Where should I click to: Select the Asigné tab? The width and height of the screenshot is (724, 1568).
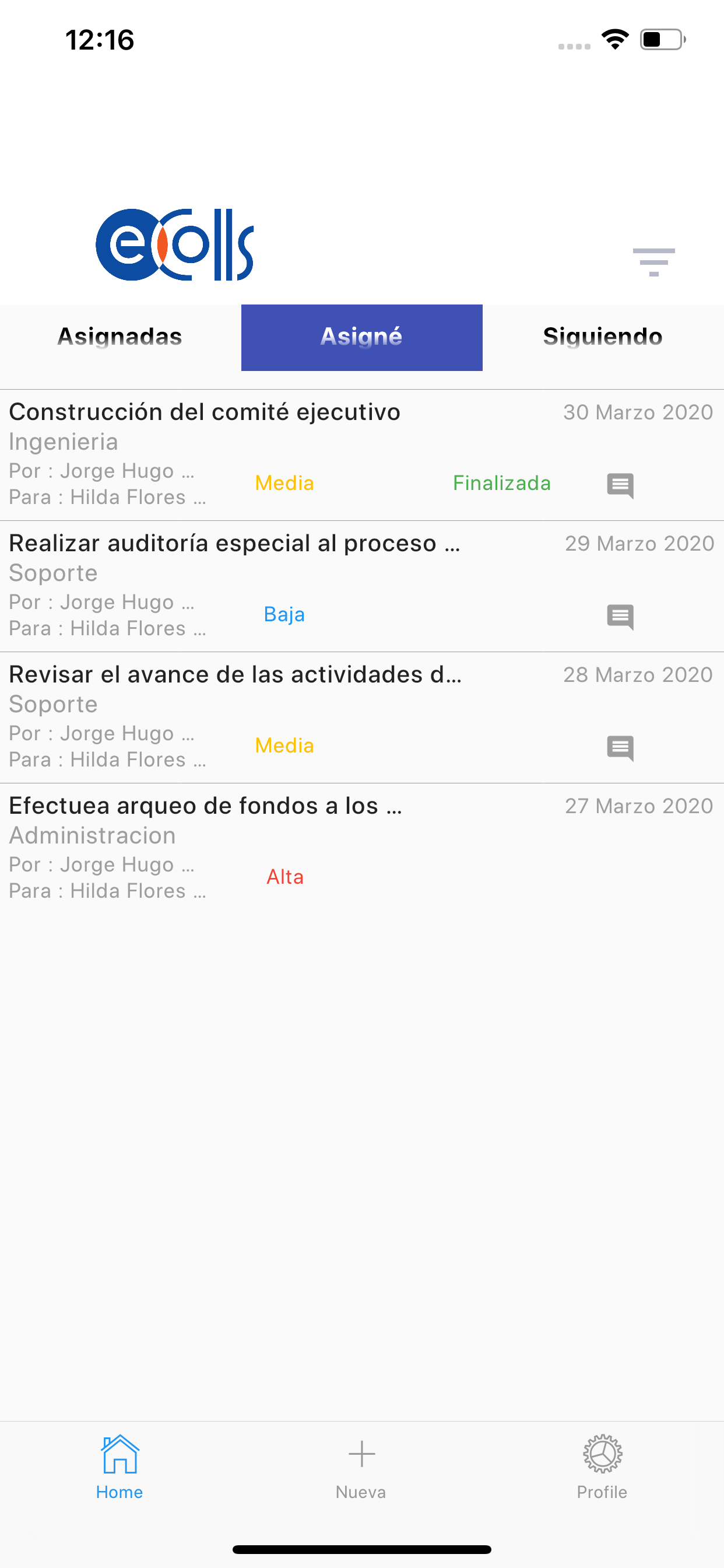point(362,337)
